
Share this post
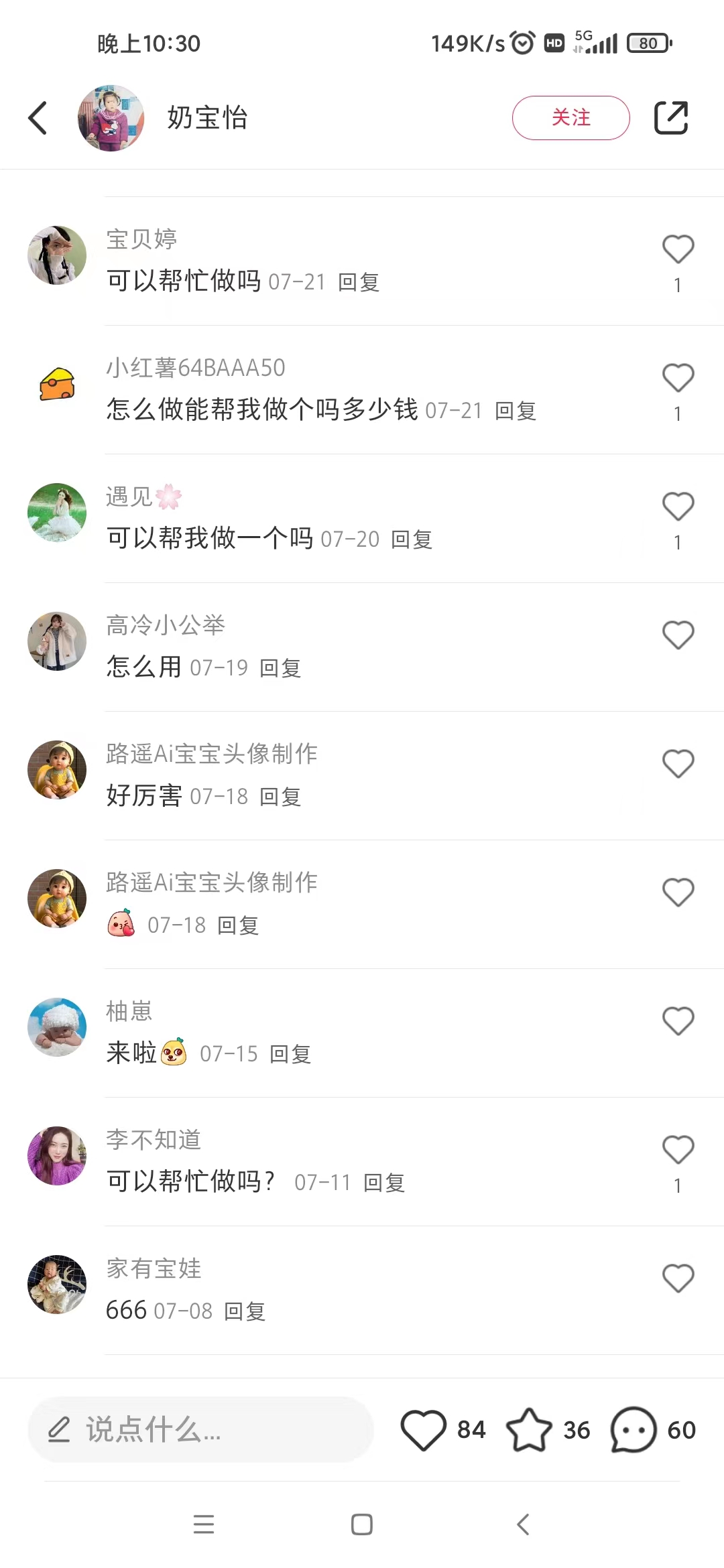[671, 118]
